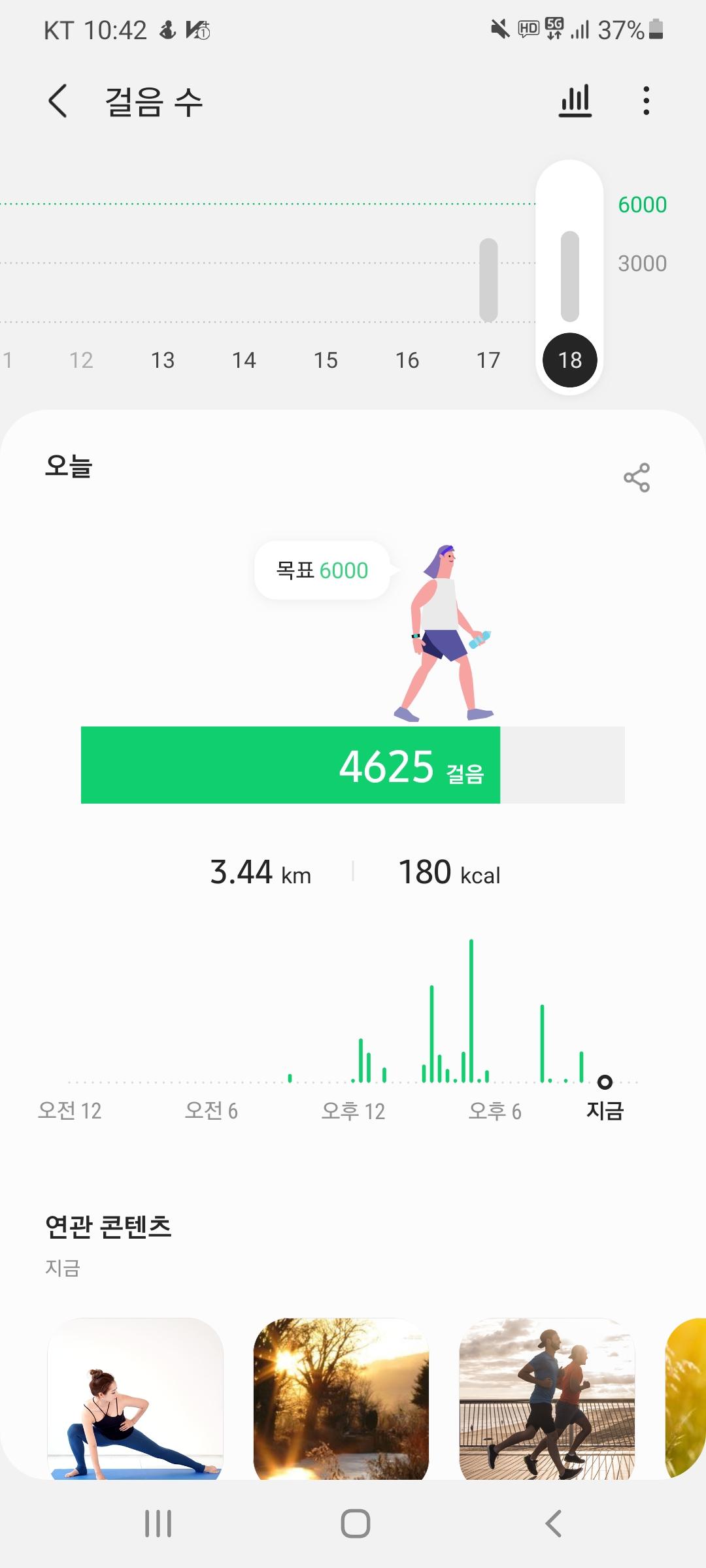Open the three-dot overflow menu
This screenshot has height=1568, width=706.
click(646, 101)
